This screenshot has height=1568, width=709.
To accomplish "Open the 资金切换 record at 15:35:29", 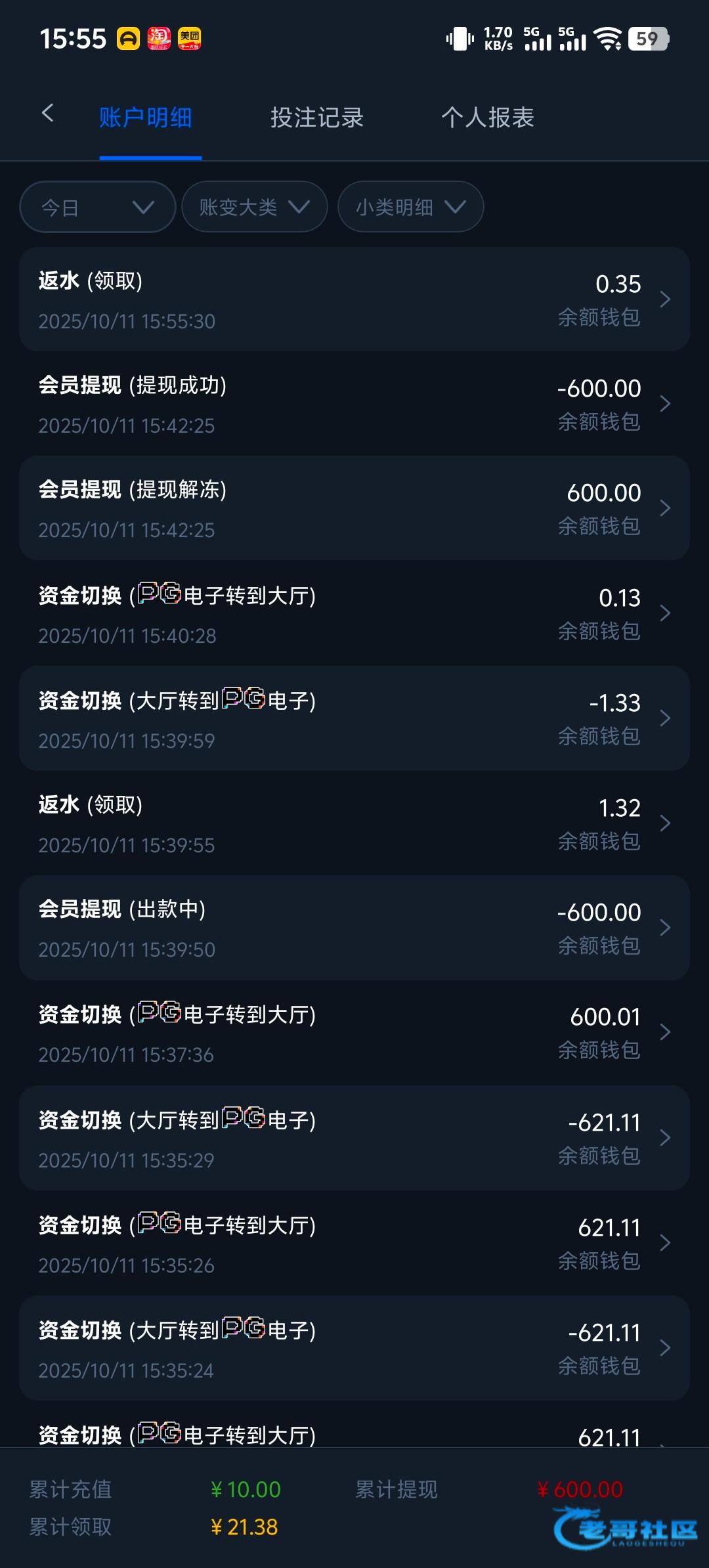I will click(354, 1138).
